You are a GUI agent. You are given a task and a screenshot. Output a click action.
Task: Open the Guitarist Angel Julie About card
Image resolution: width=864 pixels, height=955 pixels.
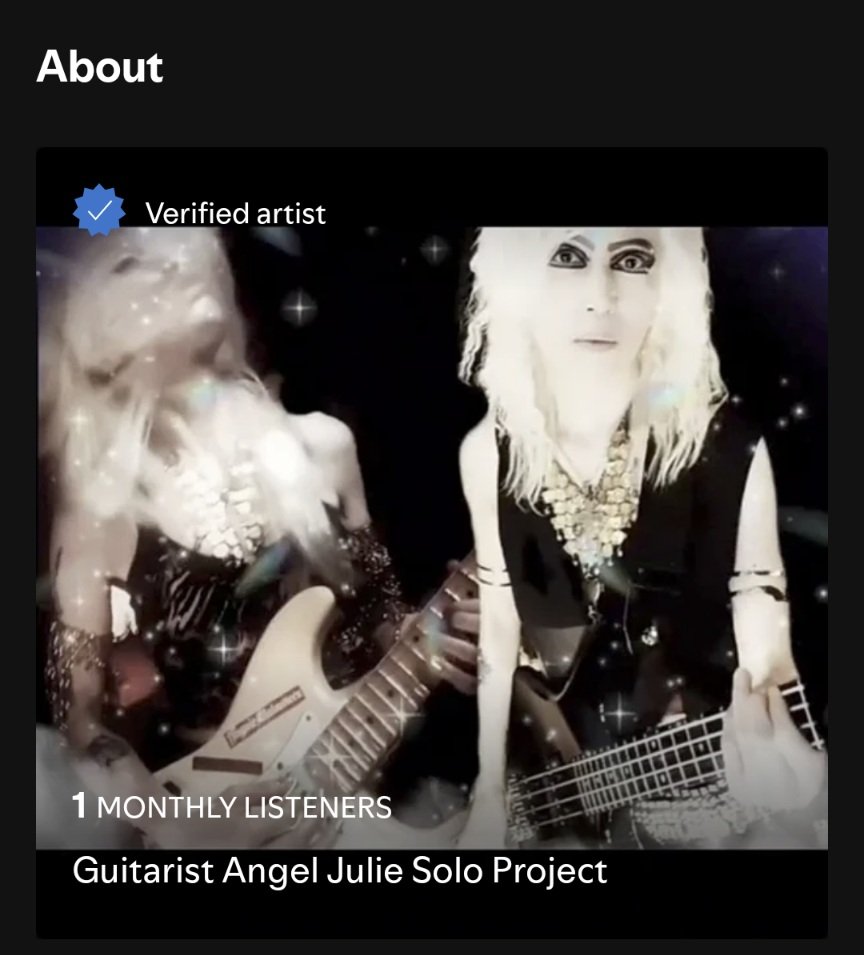(432, 540)
